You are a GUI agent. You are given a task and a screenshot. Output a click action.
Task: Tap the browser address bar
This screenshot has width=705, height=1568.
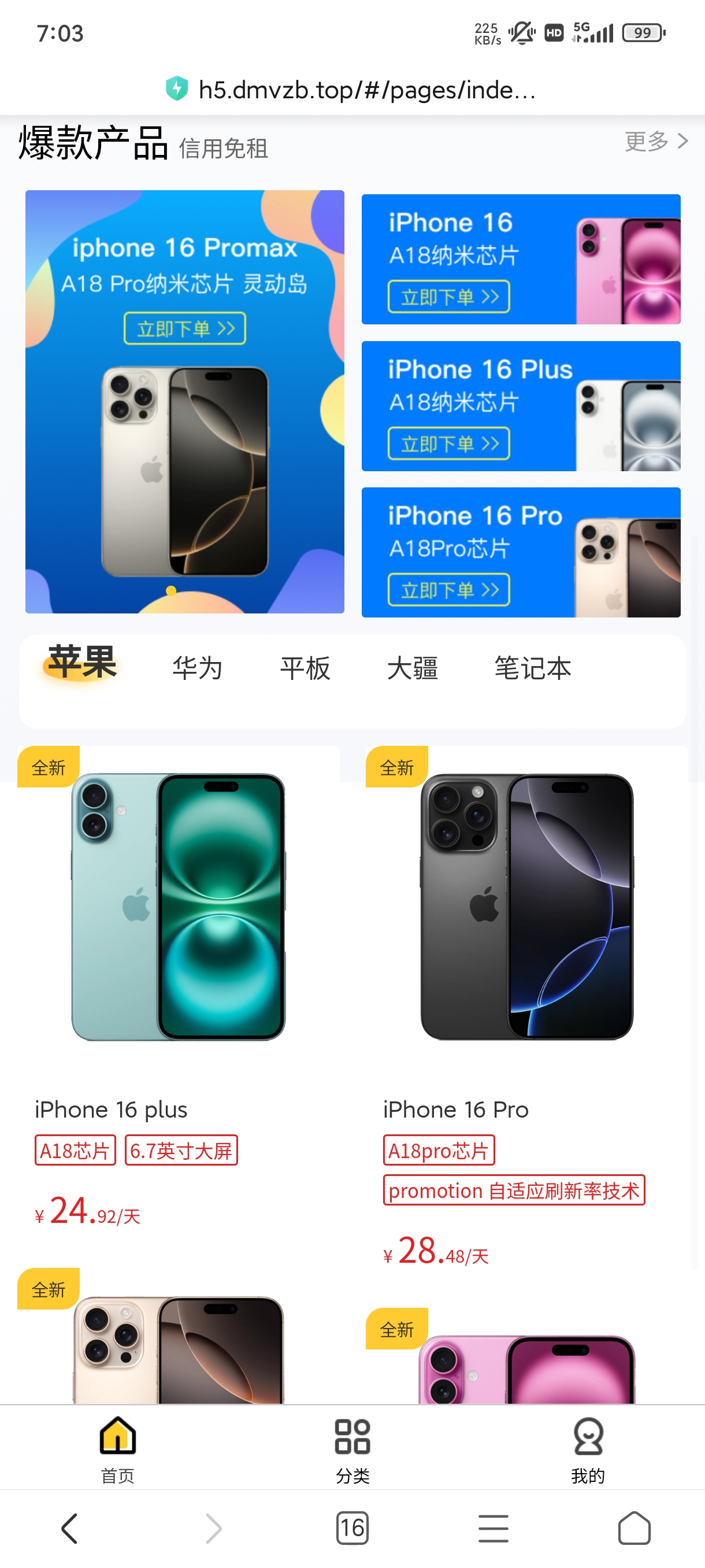coord(352,90)
